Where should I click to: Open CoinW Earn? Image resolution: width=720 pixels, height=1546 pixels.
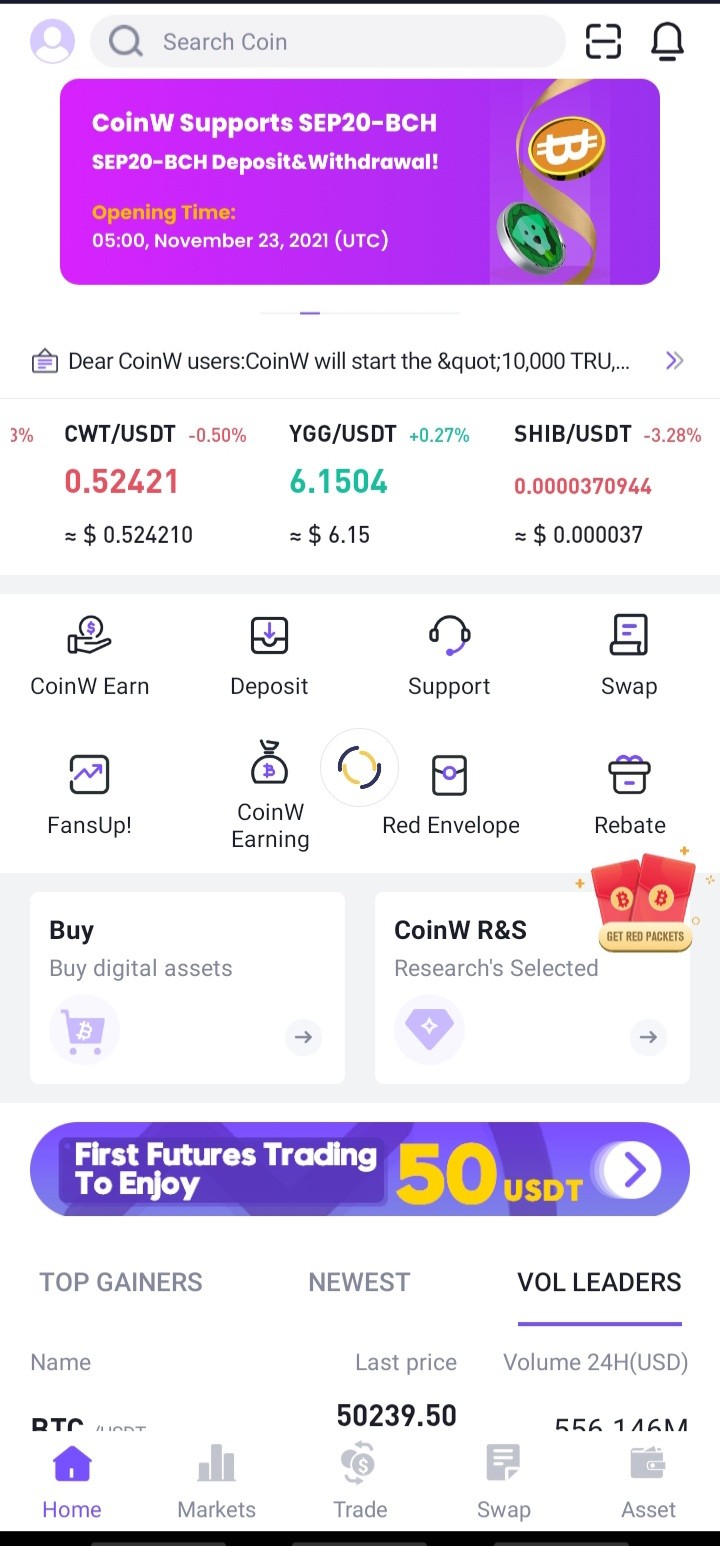point(90,657)
